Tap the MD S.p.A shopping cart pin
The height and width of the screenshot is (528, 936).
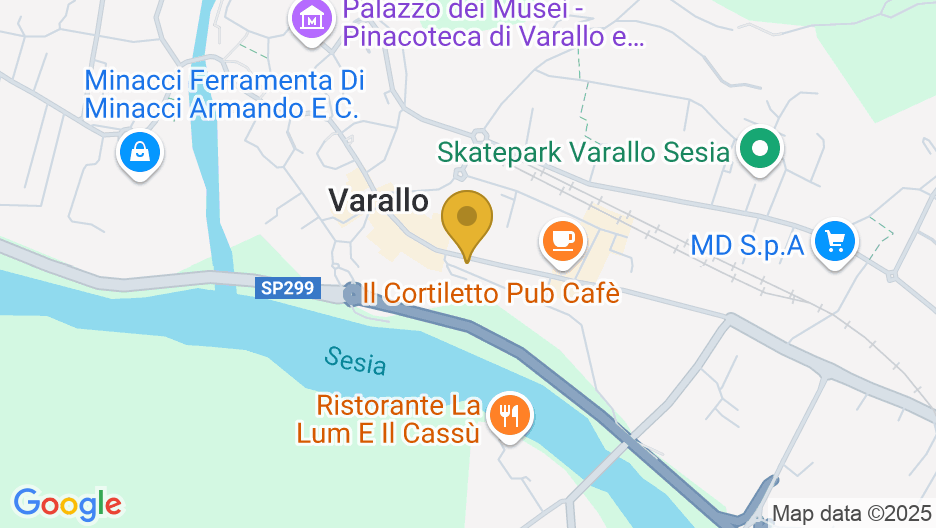[x=833, y=241]
